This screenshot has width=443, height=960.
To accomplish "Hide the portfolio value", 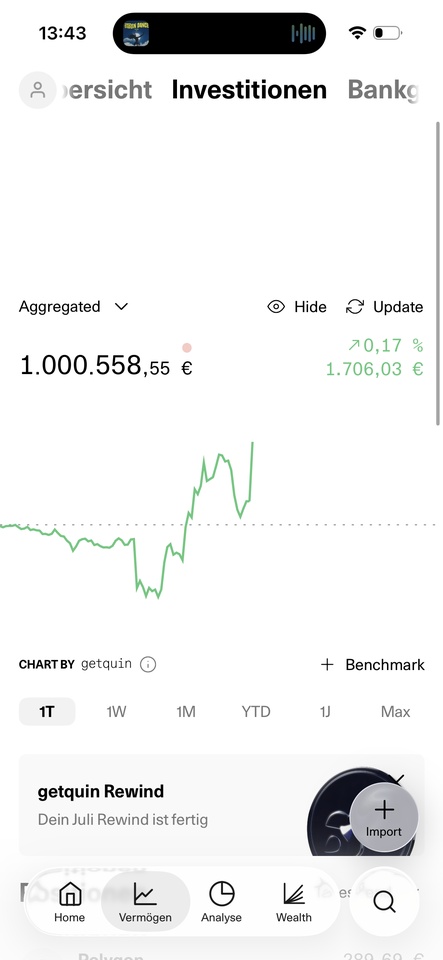I will point(297,307).
